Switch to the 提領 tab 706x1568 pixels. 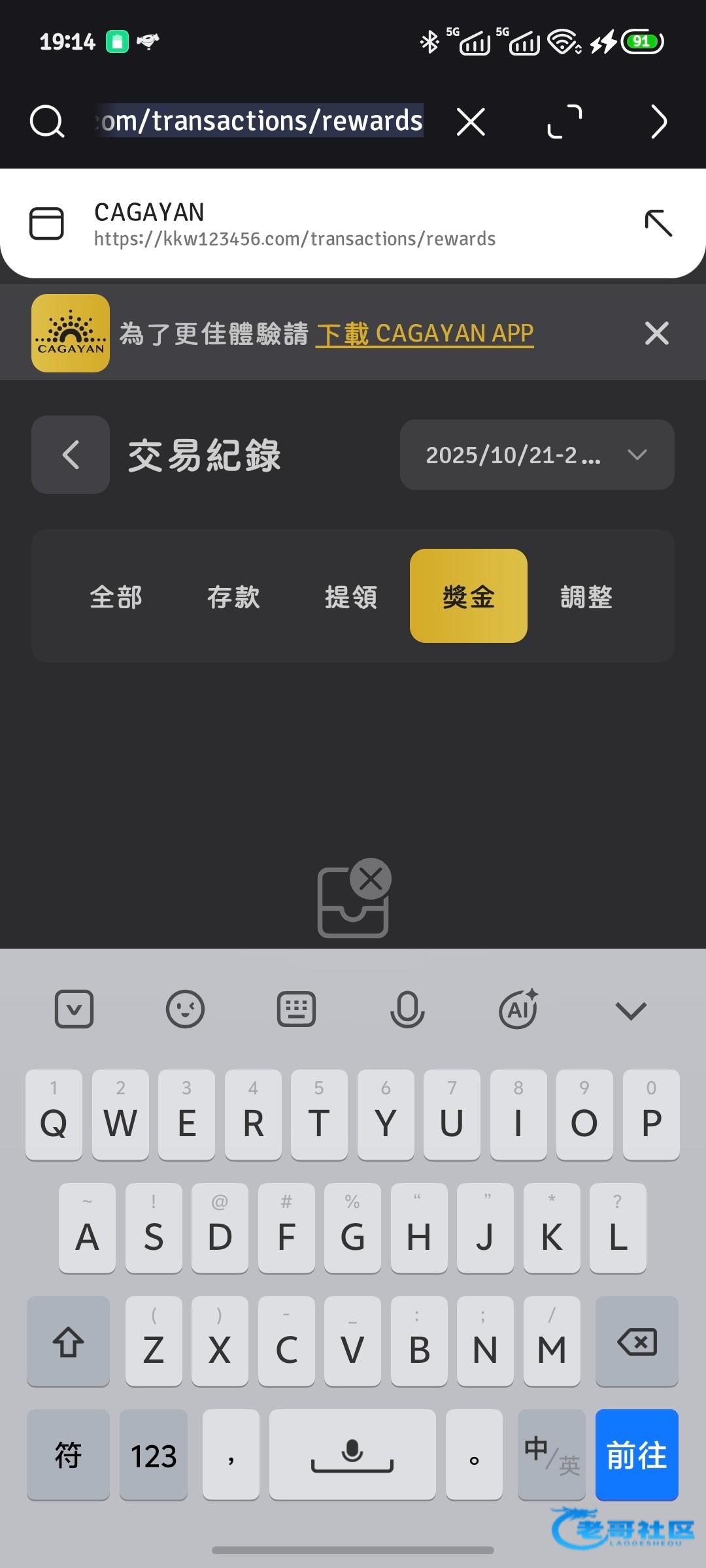(351, 596)
